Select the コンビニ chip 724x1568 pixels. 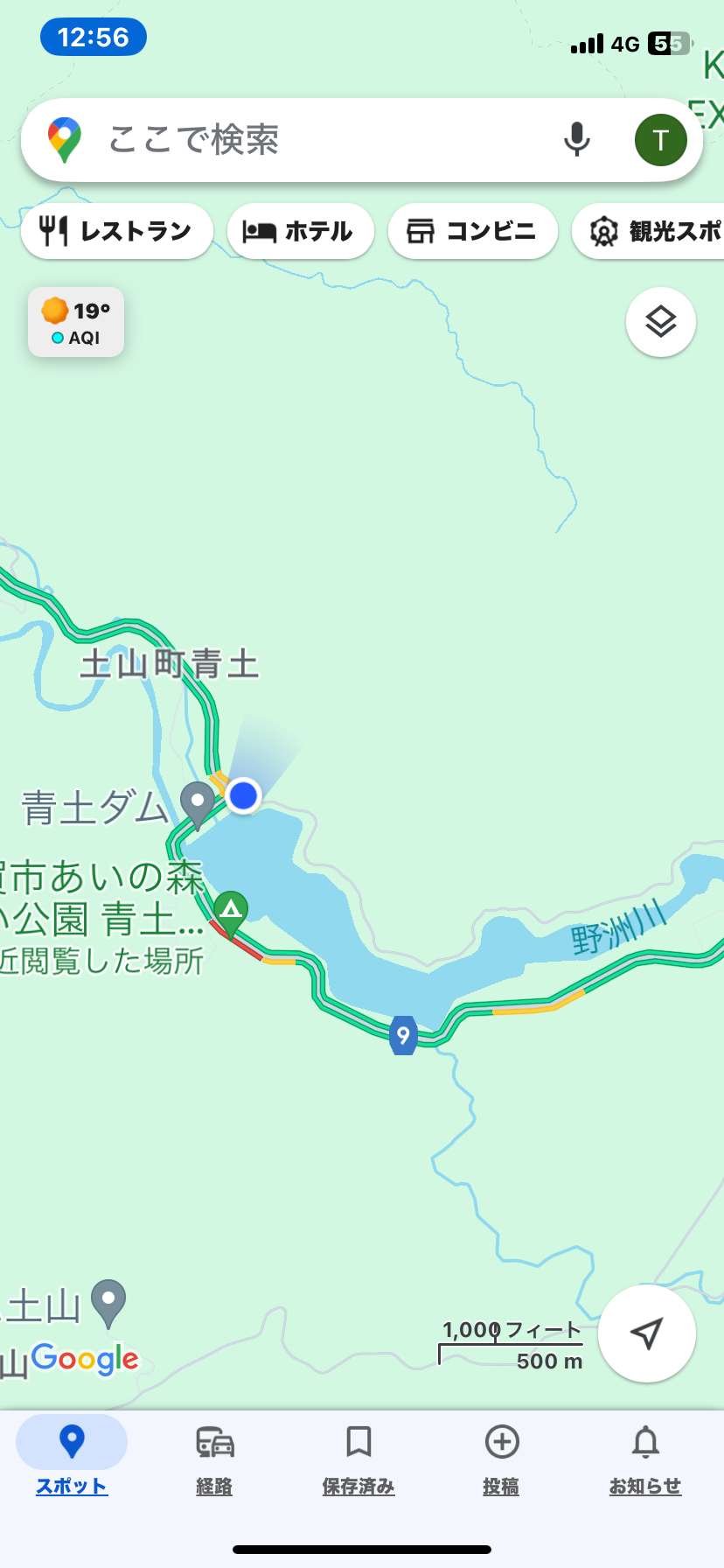pos(472,231)
